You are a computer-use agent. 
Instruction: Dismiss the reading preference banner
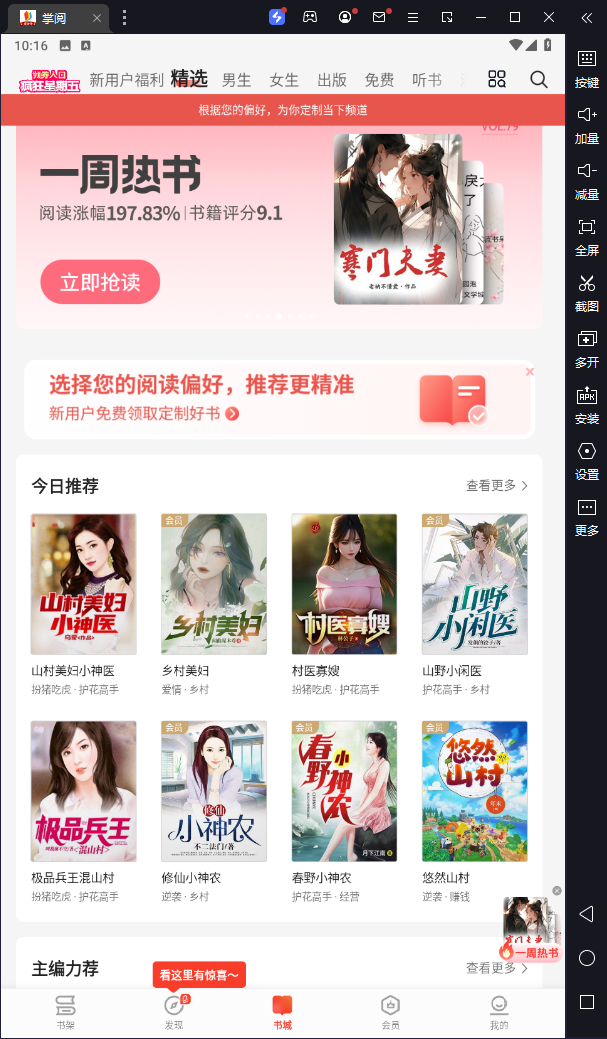(530, 372)
